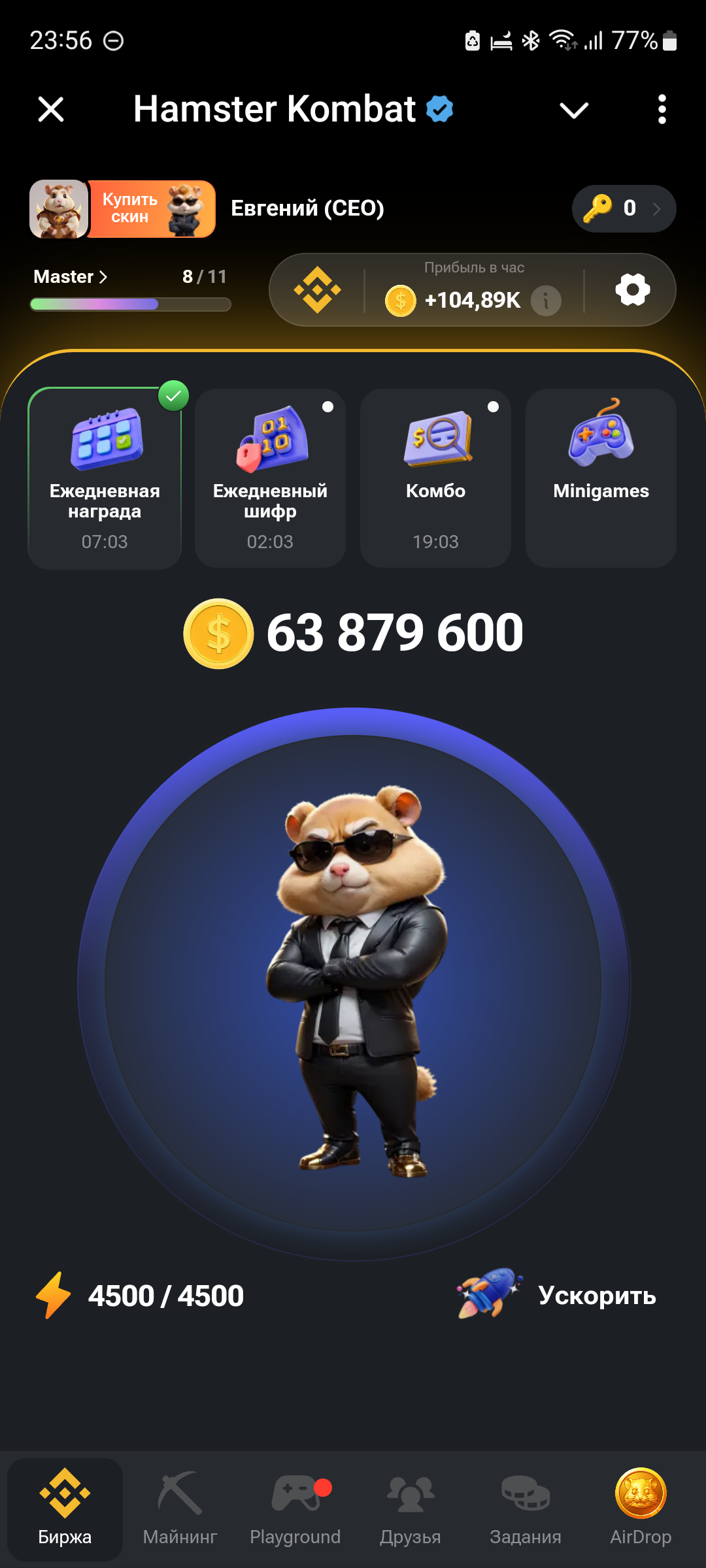Tap the Купить скин banner

coord(151,209)
